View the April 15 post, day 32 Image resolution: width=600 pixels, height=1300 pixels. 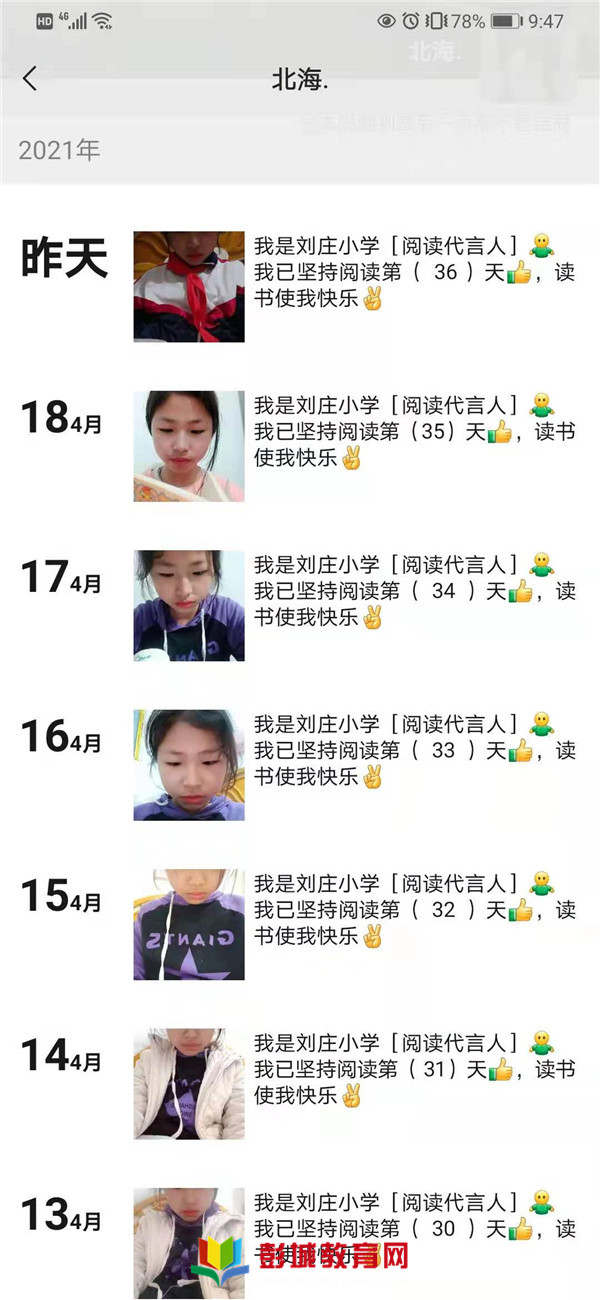point(413,910)
